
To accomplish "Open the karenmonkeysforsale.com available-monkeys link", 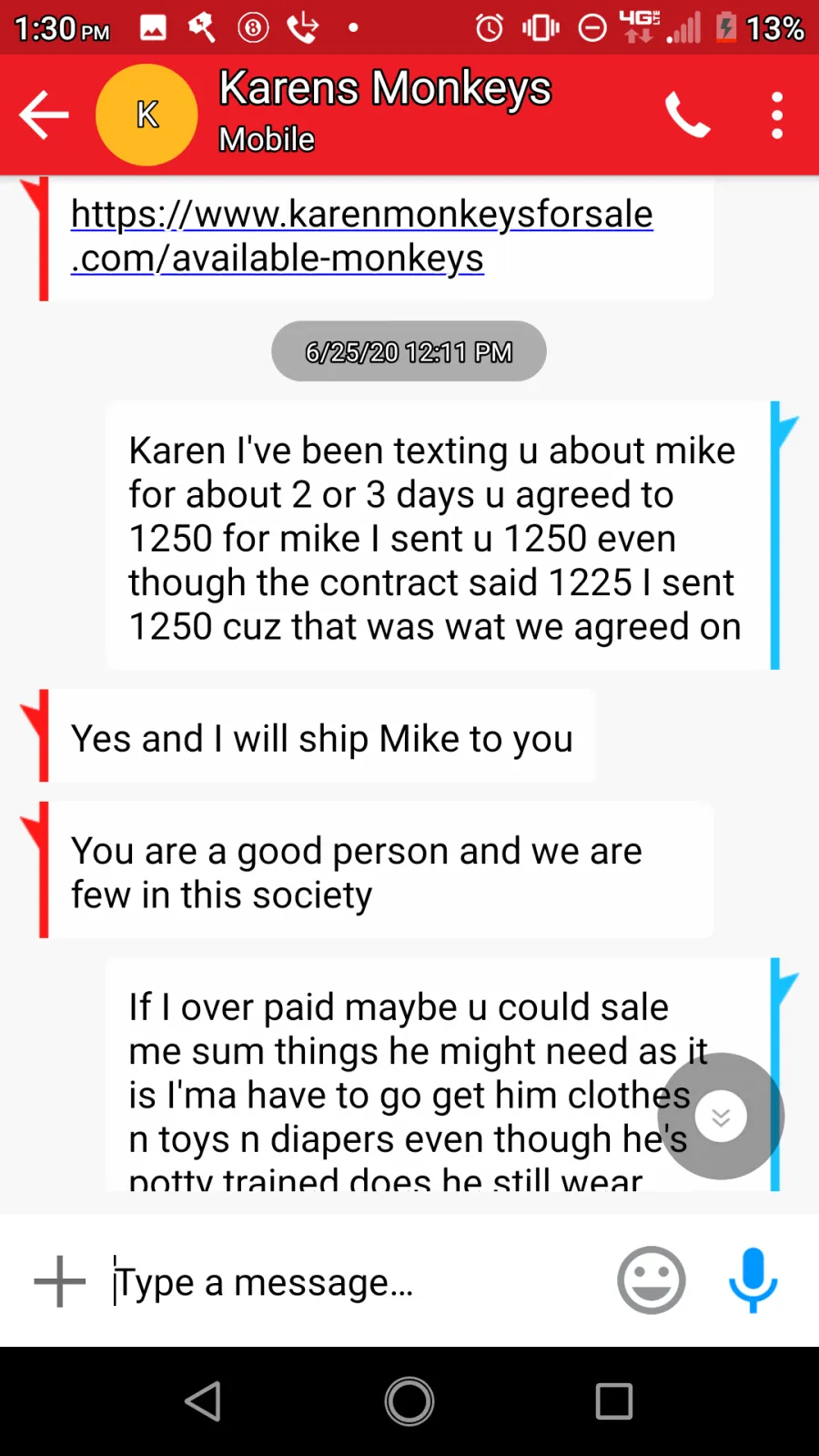I will pos(362,236).
